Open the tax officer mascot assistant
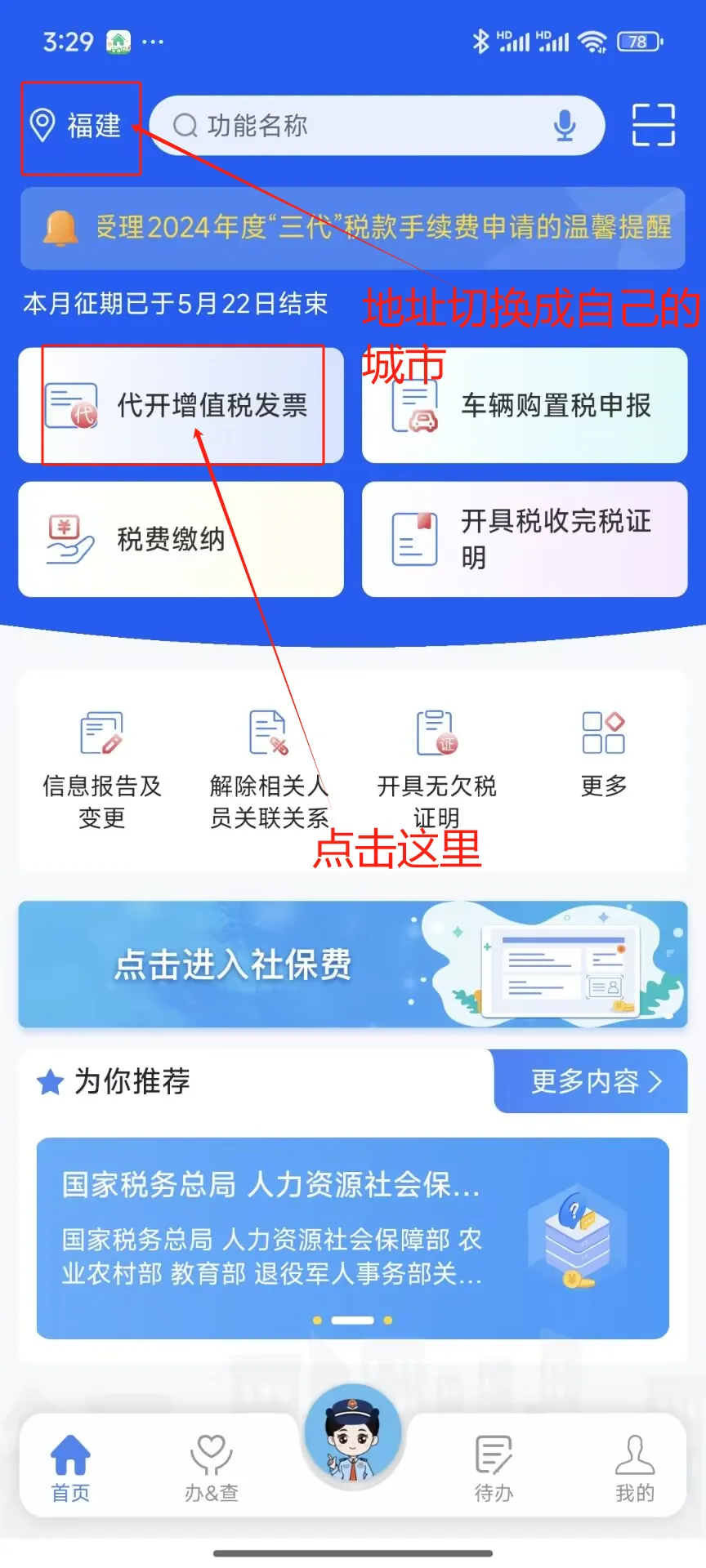 tap(353, 1437)
